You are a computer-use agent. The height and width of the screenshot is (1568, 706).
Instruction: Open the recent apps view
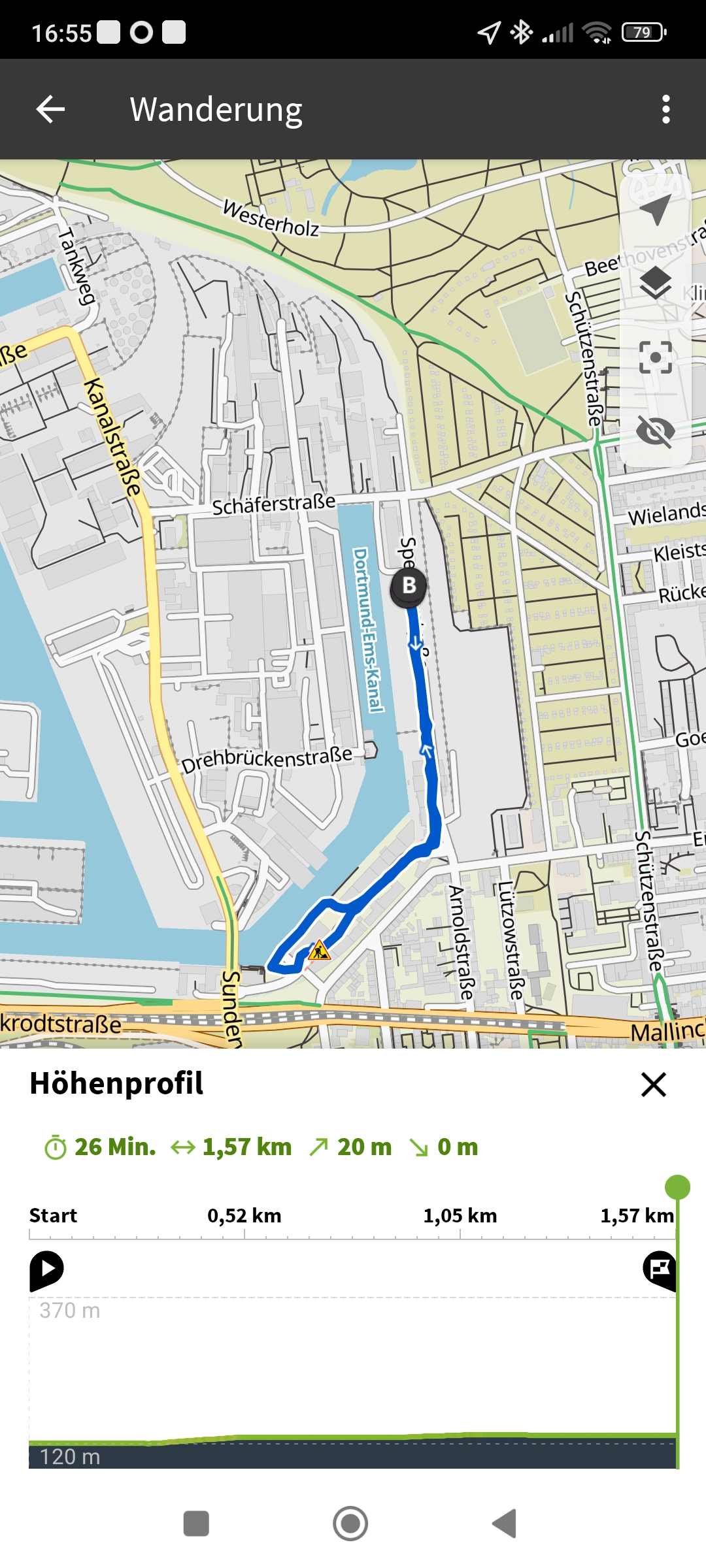click(196, 1524)
